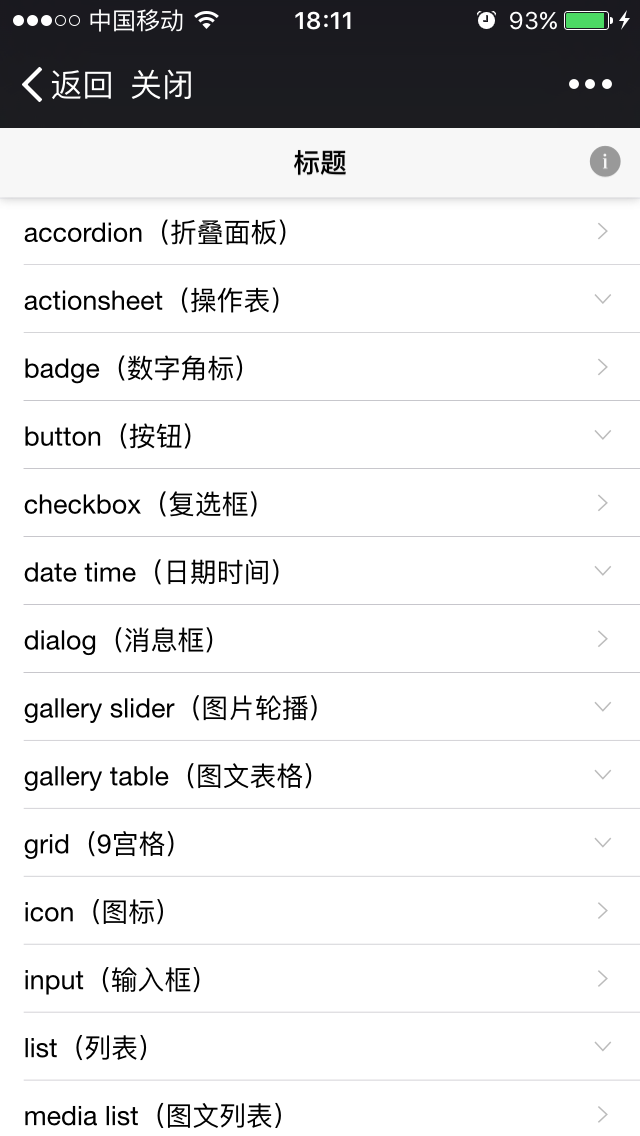Screen dimensions: 640x1136
Task: Expand gallery table（图文表格）
Action: click(x=320, y=775)
